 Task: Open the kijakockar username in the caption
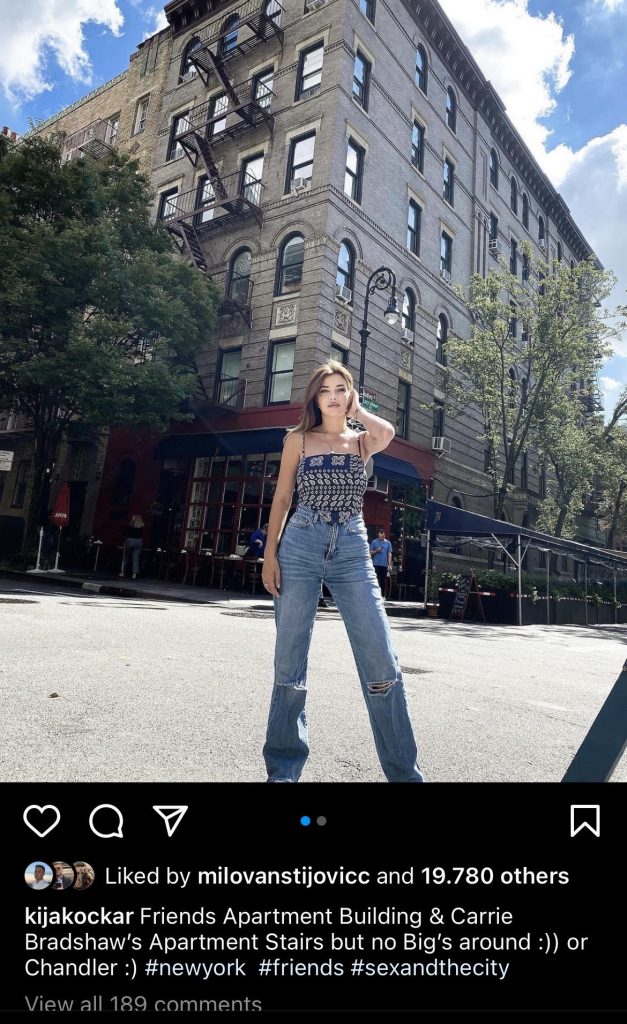click(x=78, y=916)
